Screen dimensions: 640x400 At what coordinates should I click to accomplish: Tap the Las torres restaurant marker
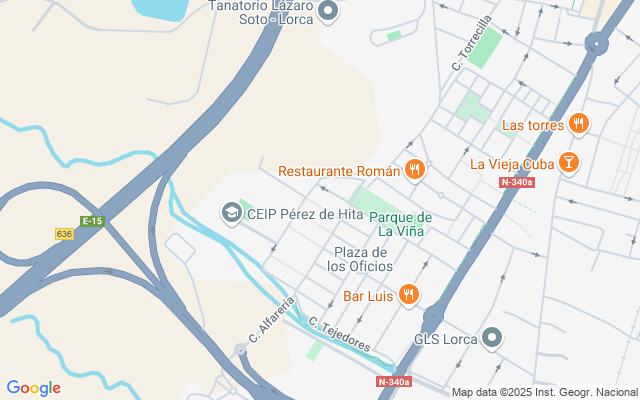click(579, 125)
